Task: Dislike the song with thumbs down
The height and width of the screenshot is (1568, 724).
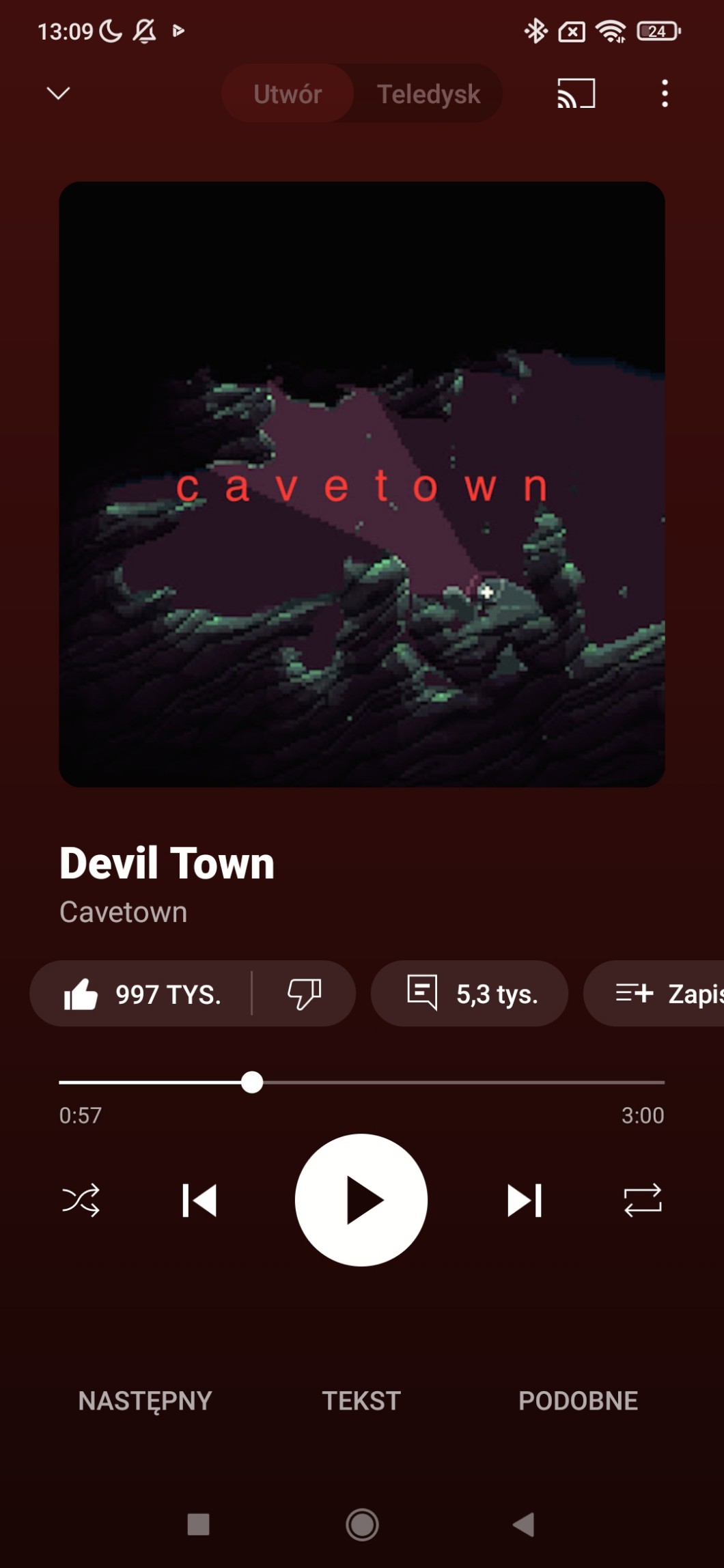Action: coord(304,994)
